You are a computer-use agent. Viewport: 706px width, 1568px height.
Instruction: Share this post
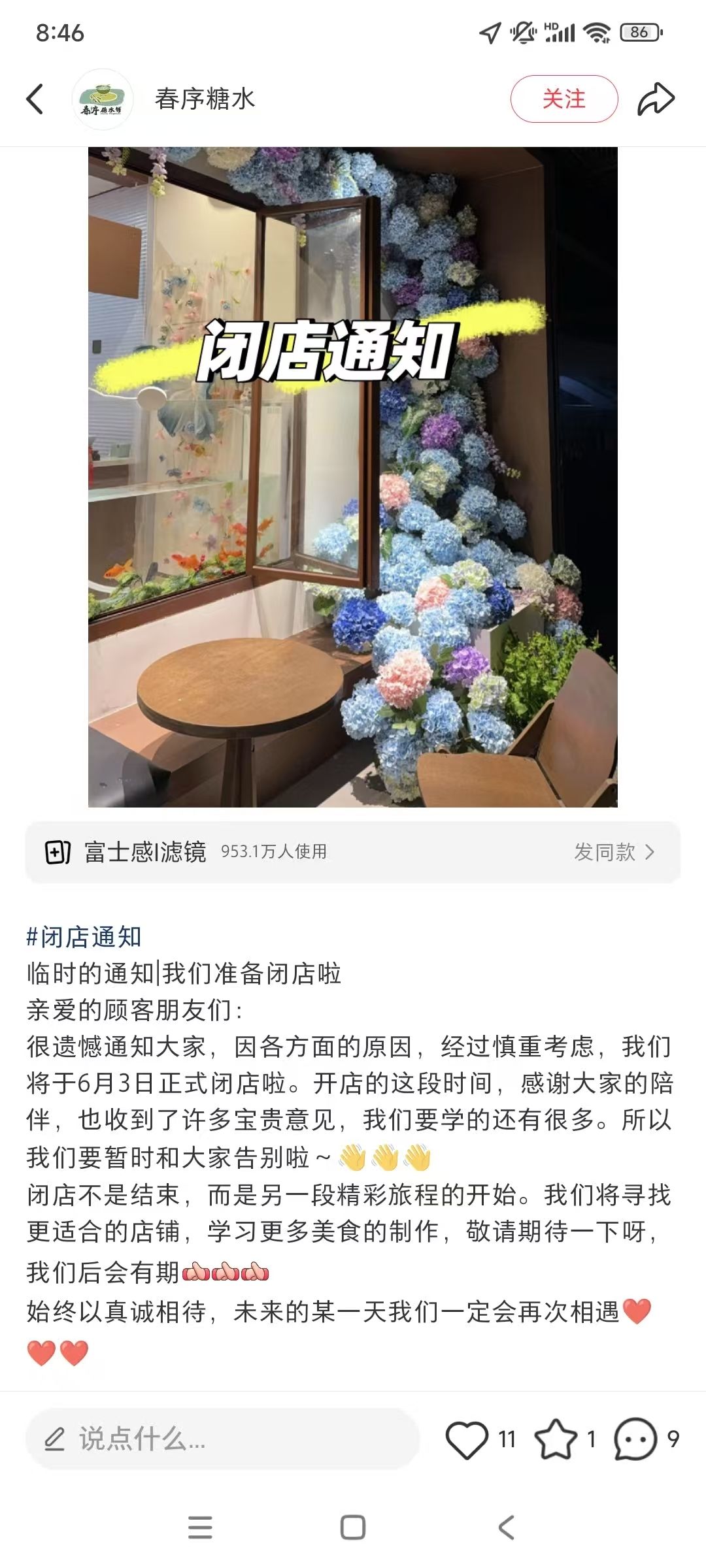pos(656,99)
